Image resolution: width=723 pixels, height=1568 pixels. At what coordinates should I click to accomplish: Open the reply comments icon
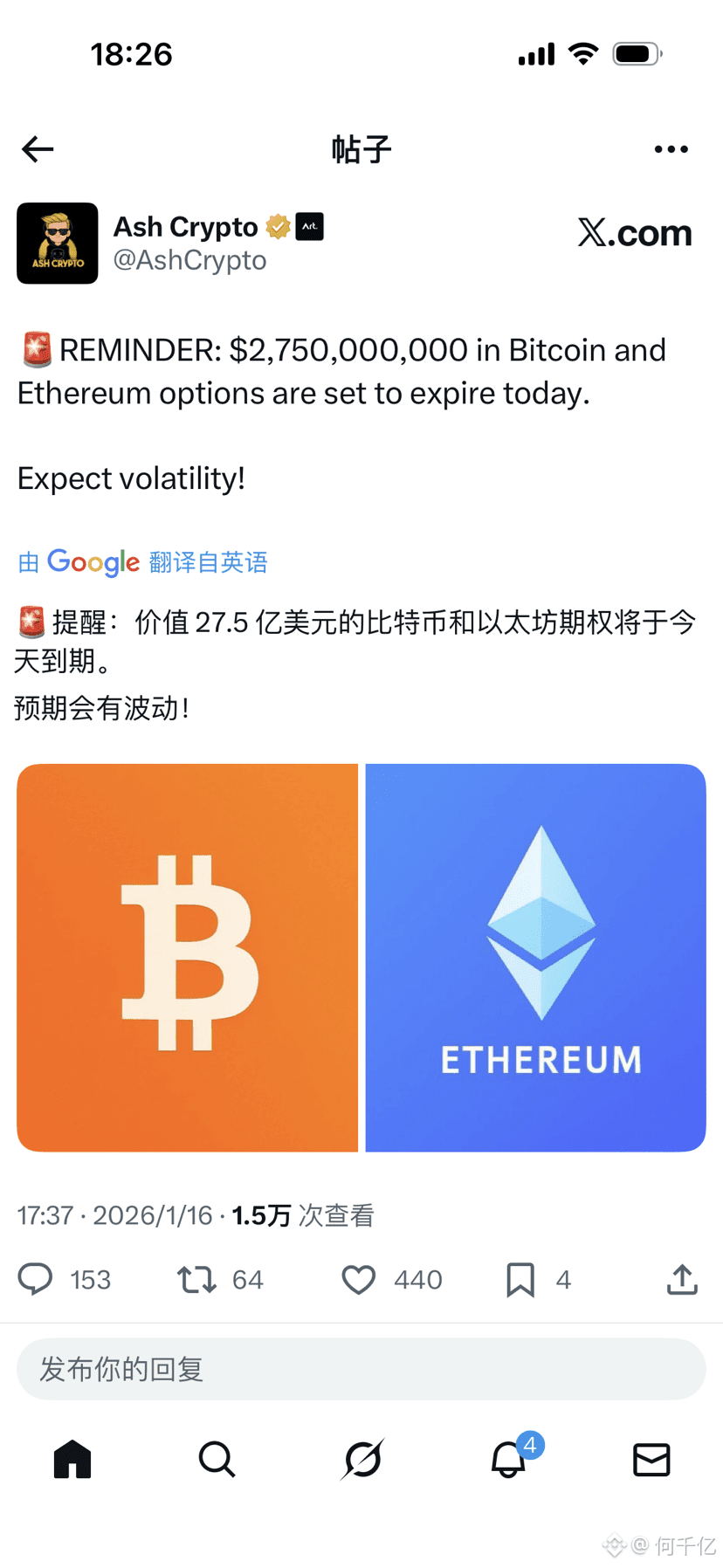pos(36,1280)
